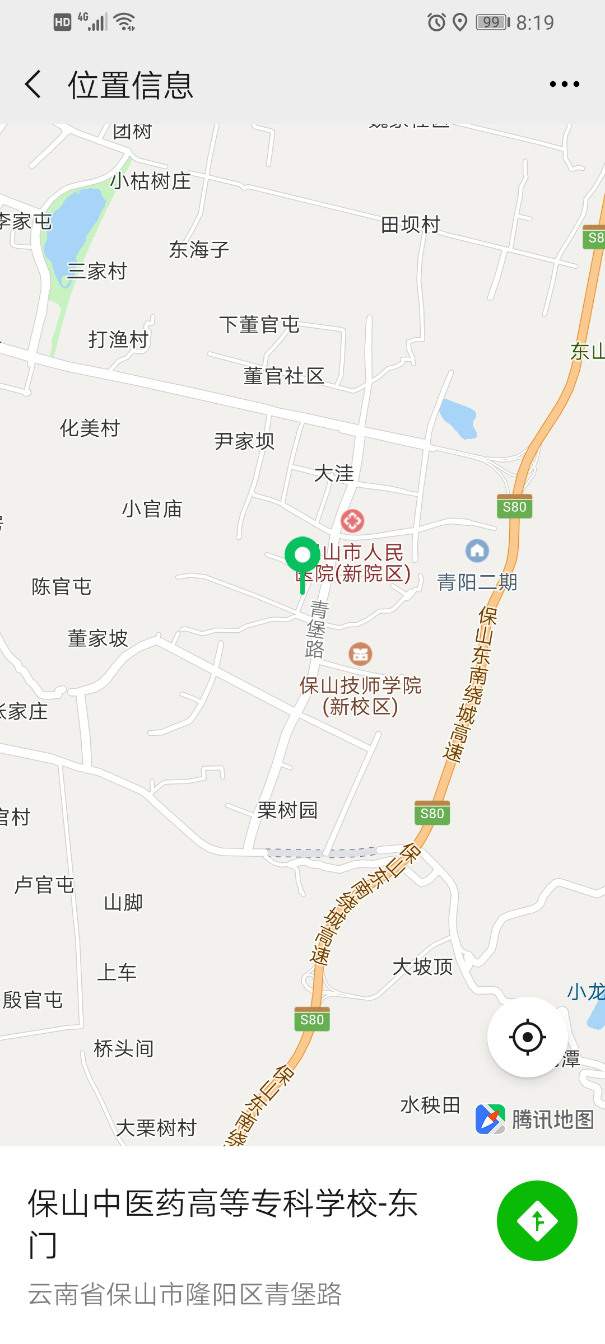Tap the green location pin marker
Screen dimensions: 605x1344
pyautogui.click(x=302, y=556)
